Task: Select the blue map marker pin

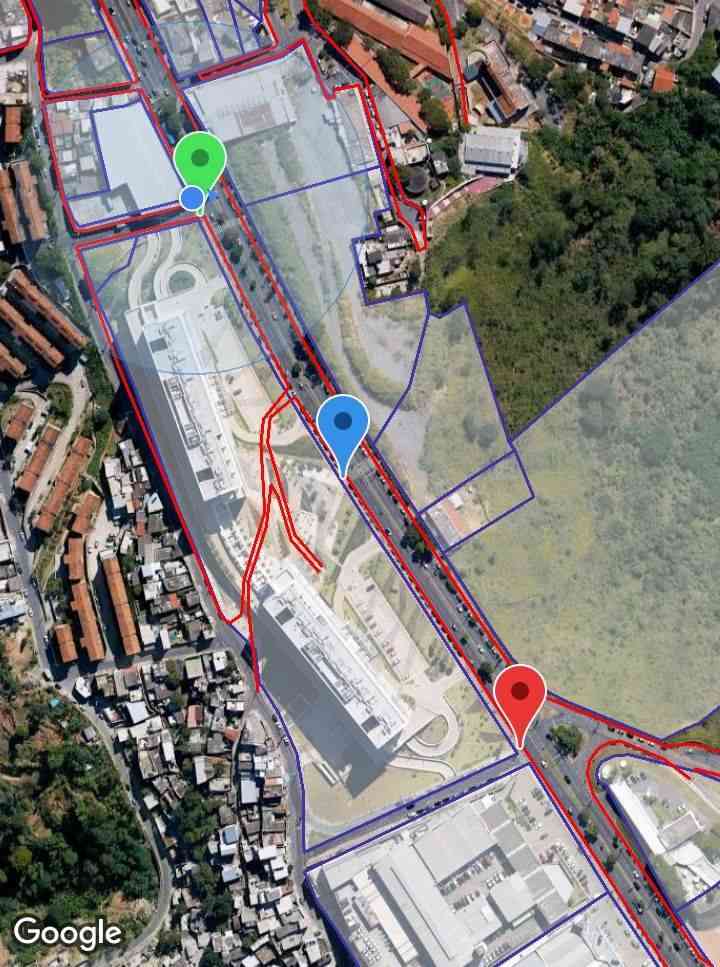Action: [x=344, y=424]
